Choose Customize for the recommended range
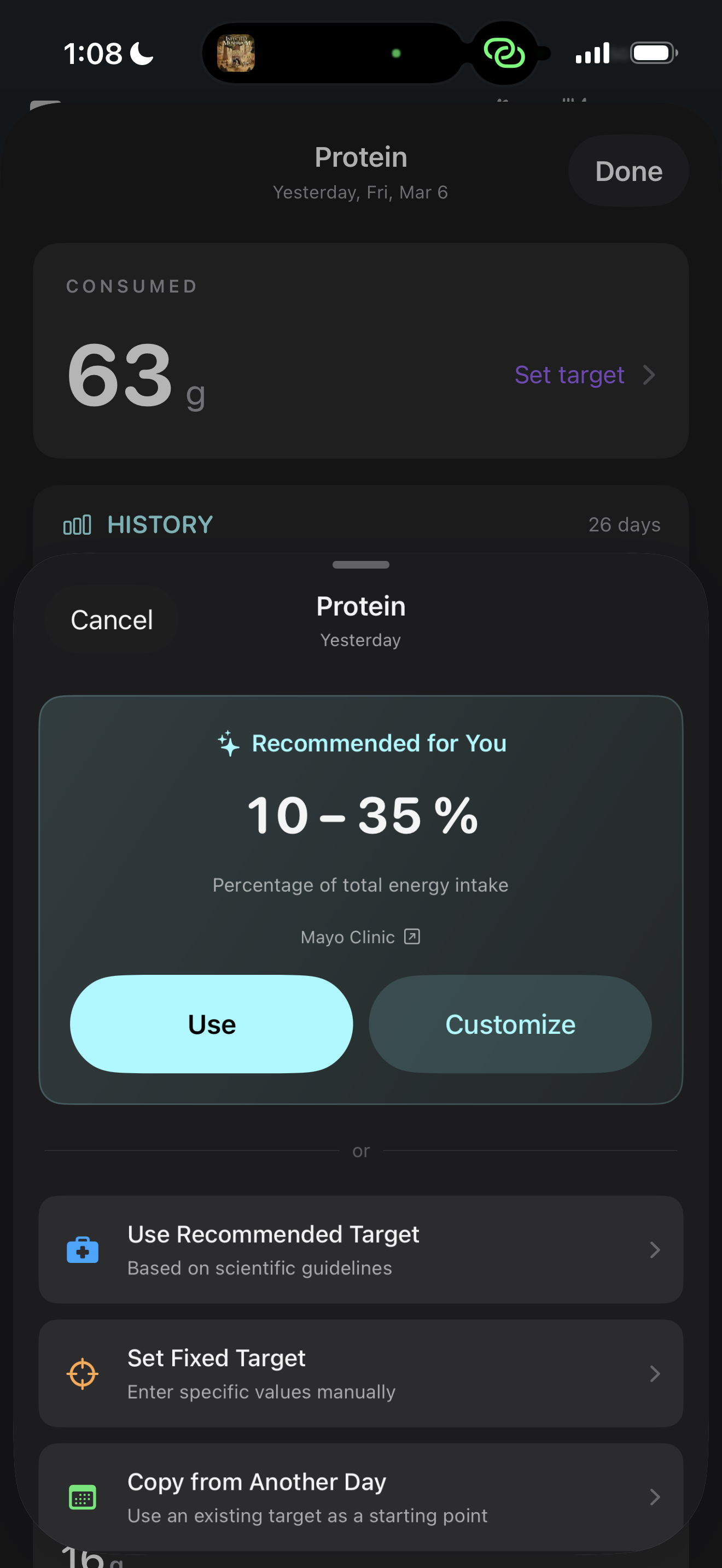722x1568 pixels. coord(510,1024)
